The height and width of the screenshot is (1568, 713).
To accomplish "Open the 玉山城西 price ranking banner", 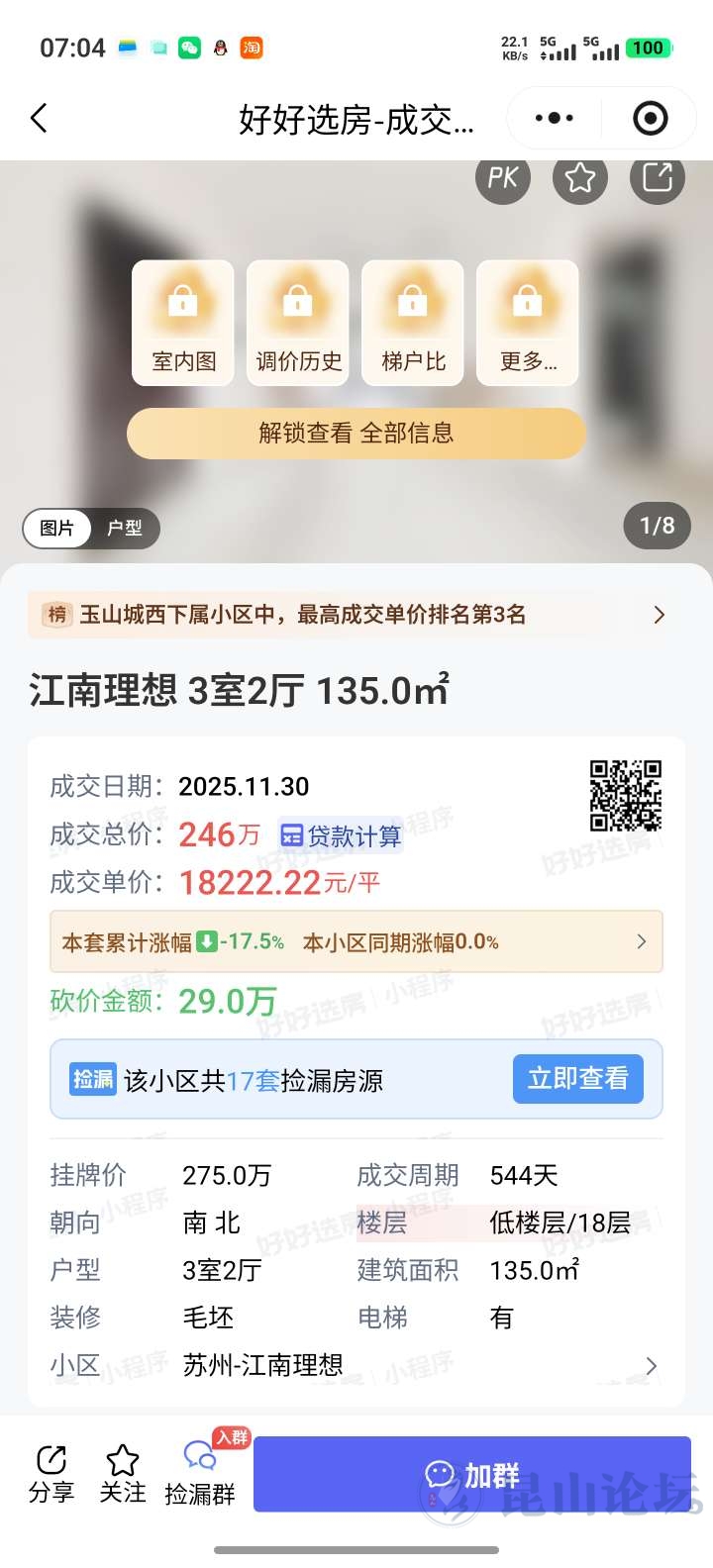I will 356,615.
